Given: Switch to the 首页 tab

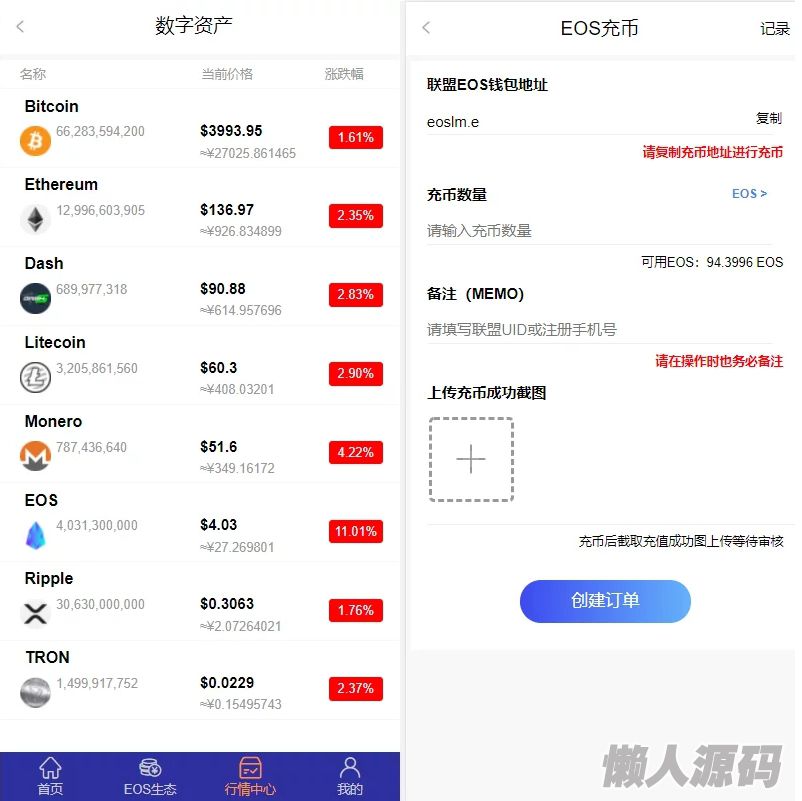Looking at the screenshot, I should (50, 777).
